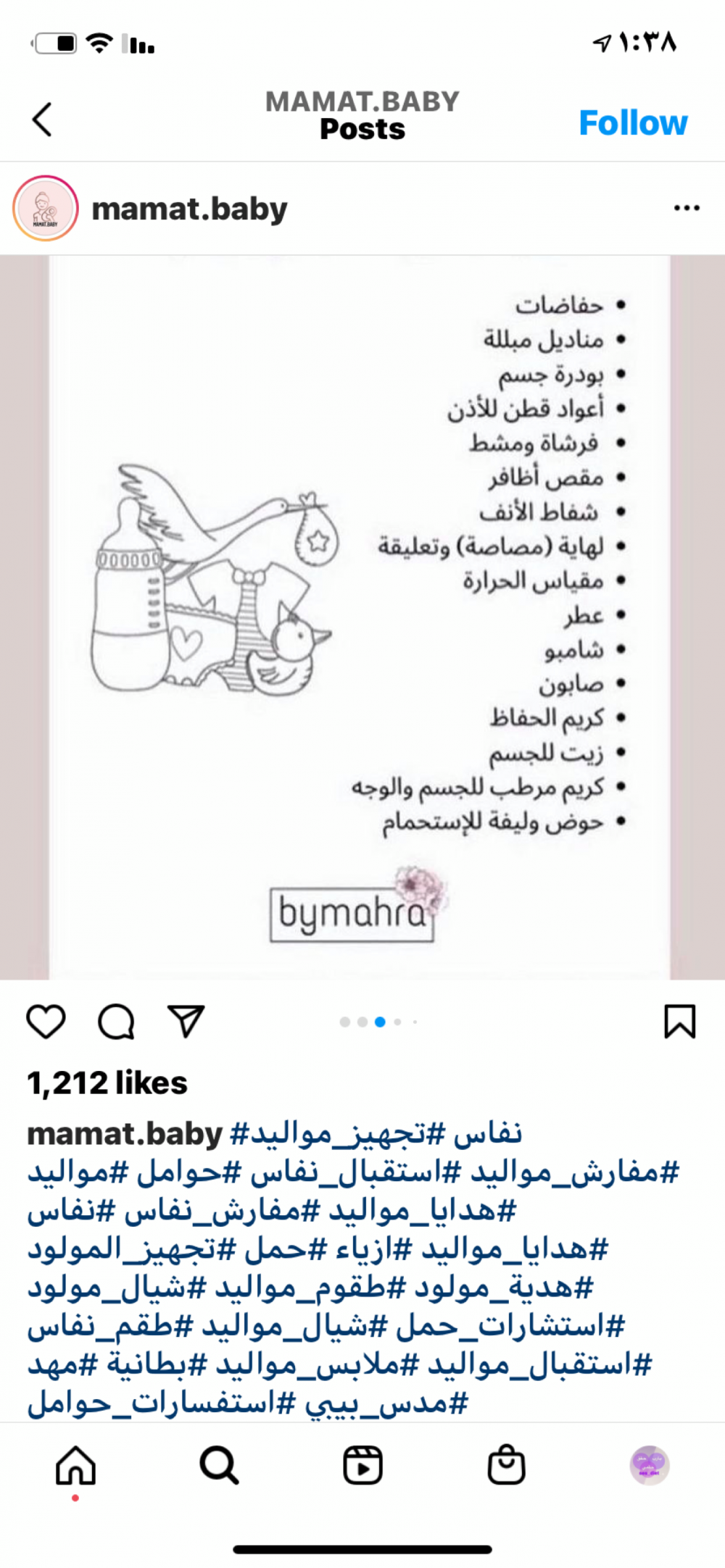This screenshot has width=725, height=1568.
Task: Go back using the top arrow
Action: click(x=43, y=120)
